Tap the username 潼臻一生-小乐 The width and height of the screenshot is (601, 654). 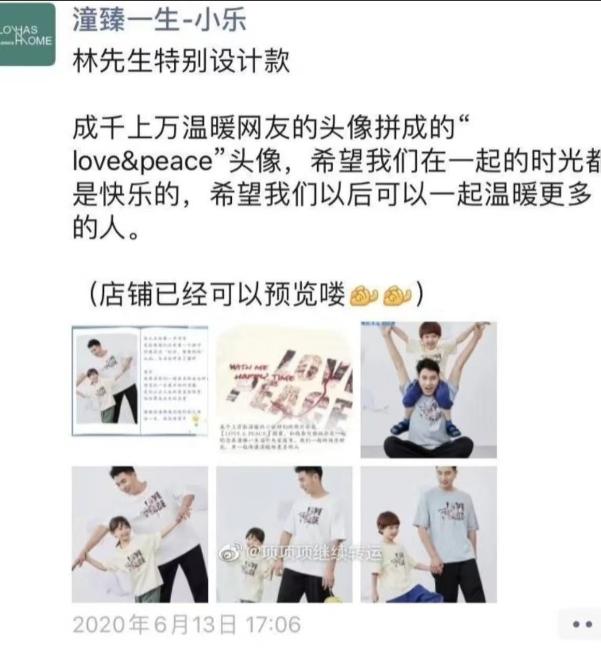click(x=161, y=20)
